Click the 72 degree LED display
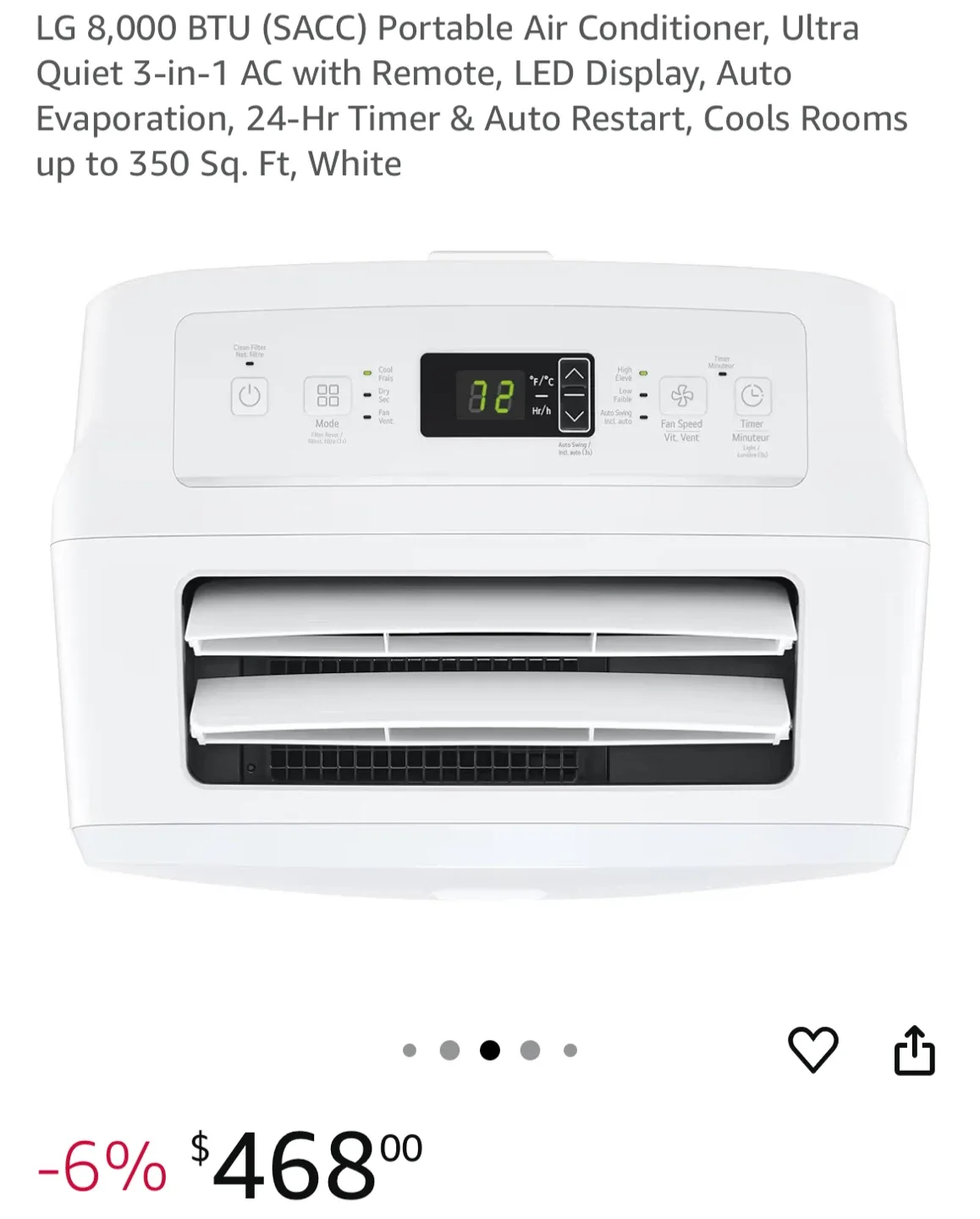This screenshot has width=980, height=1219. point(492,394)
